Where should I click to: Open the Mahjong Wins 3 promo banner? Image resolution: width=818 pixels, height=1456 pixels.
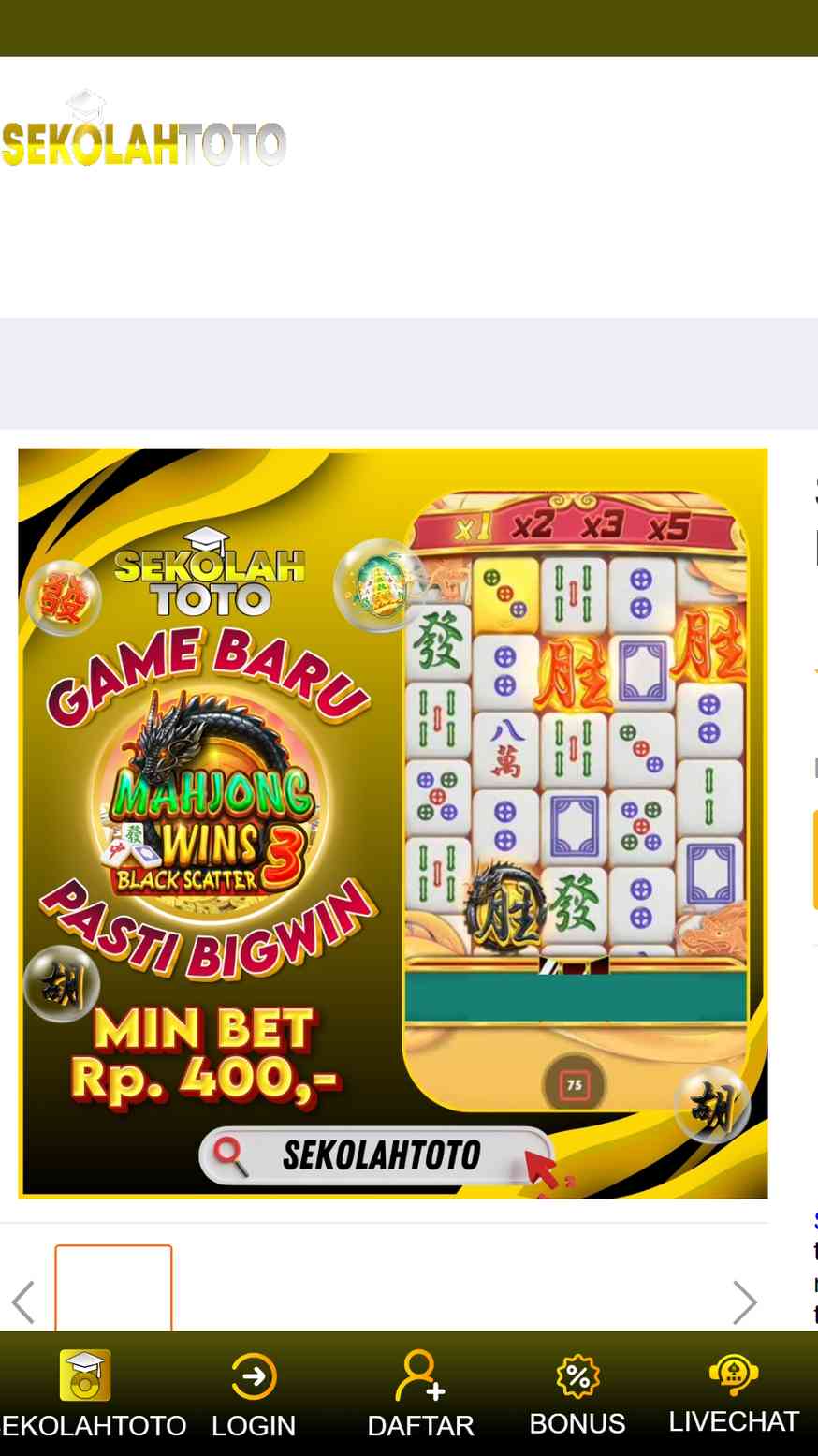pyautogui.click(x=393, y=823)
